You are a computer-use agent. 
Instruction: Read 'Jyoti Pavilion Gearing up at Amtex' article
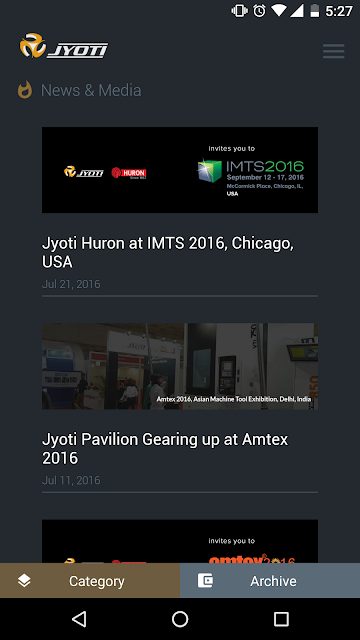click(165, 449)
